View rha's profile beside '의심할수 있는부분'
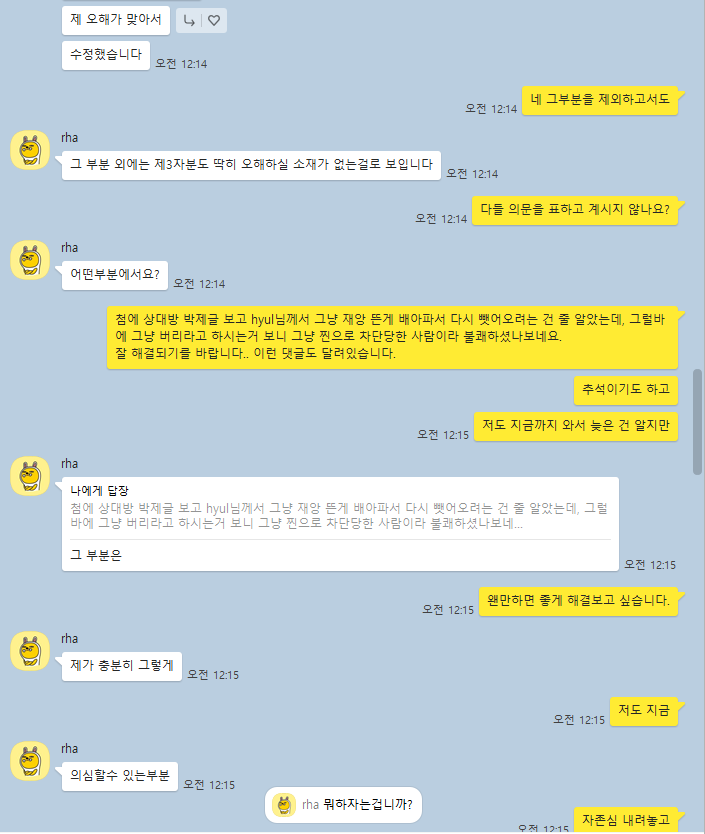Image resolution: width=705 pixels, height=834 pixels. 30,761
